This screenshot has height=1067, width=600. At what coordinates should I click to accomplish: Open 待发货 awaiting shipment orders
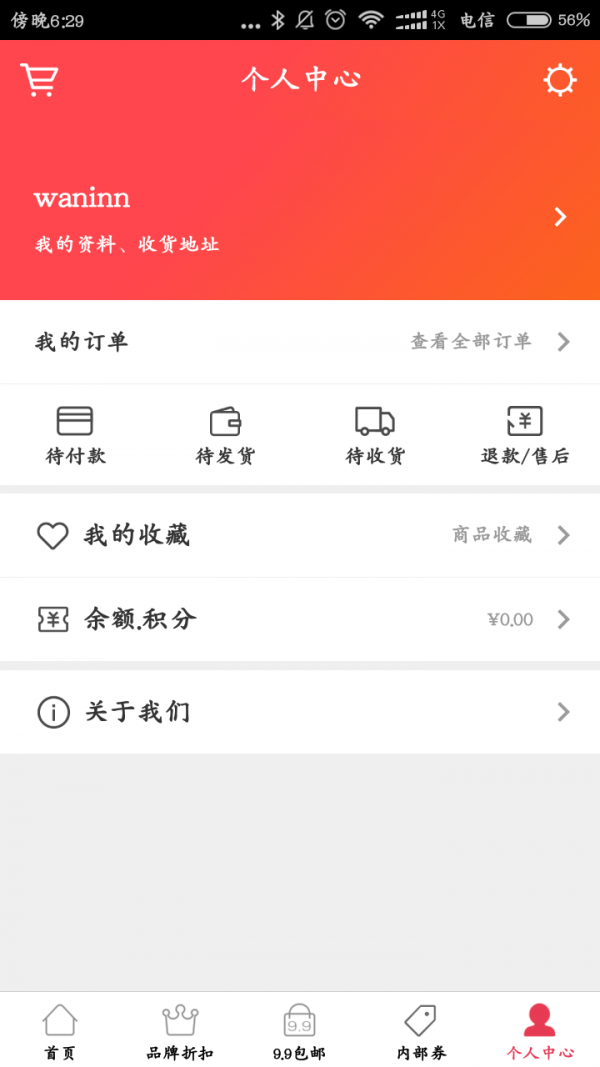click(225, 436)
